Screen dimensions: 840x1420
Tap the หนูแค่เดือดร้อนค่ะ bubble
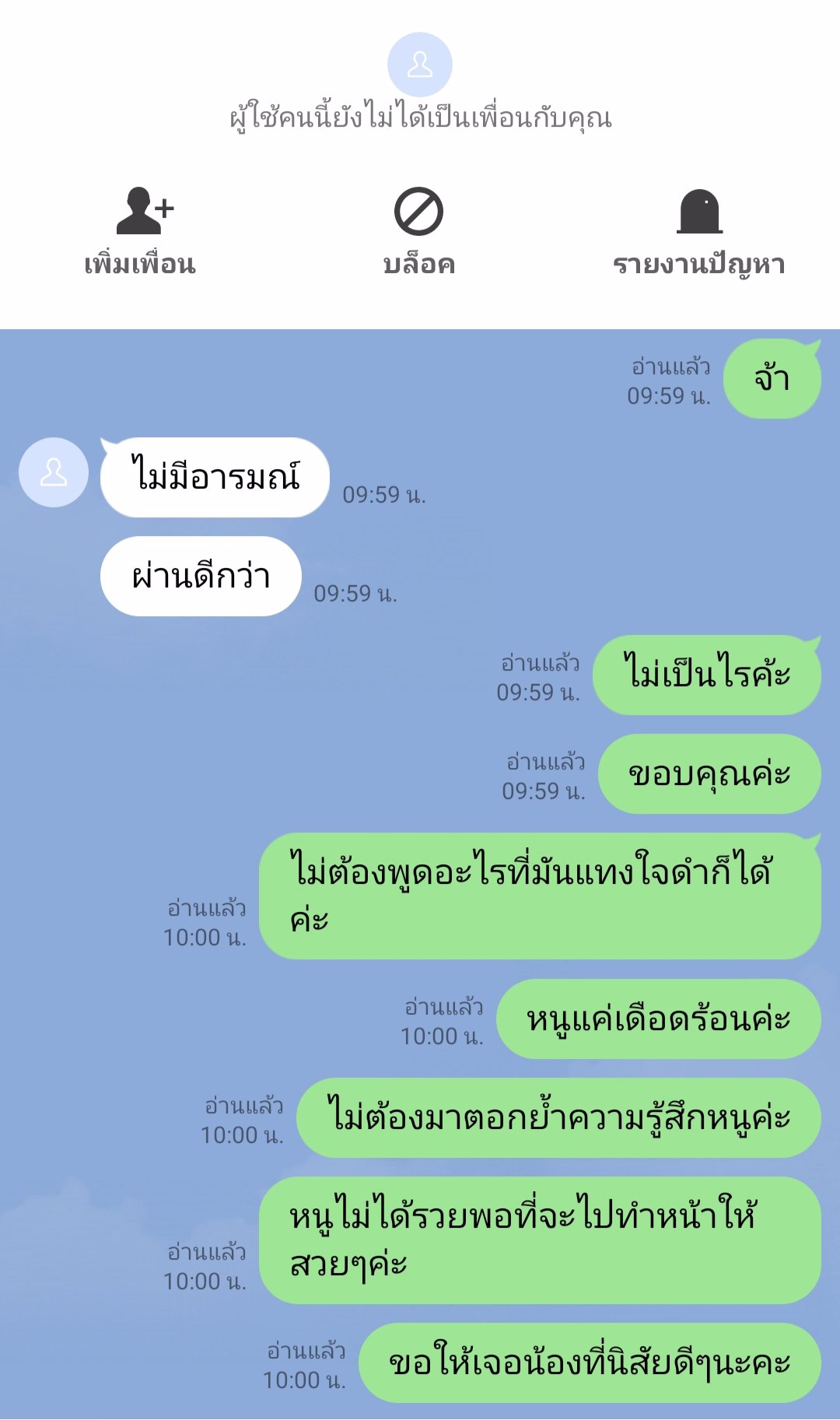point(661,1019)
